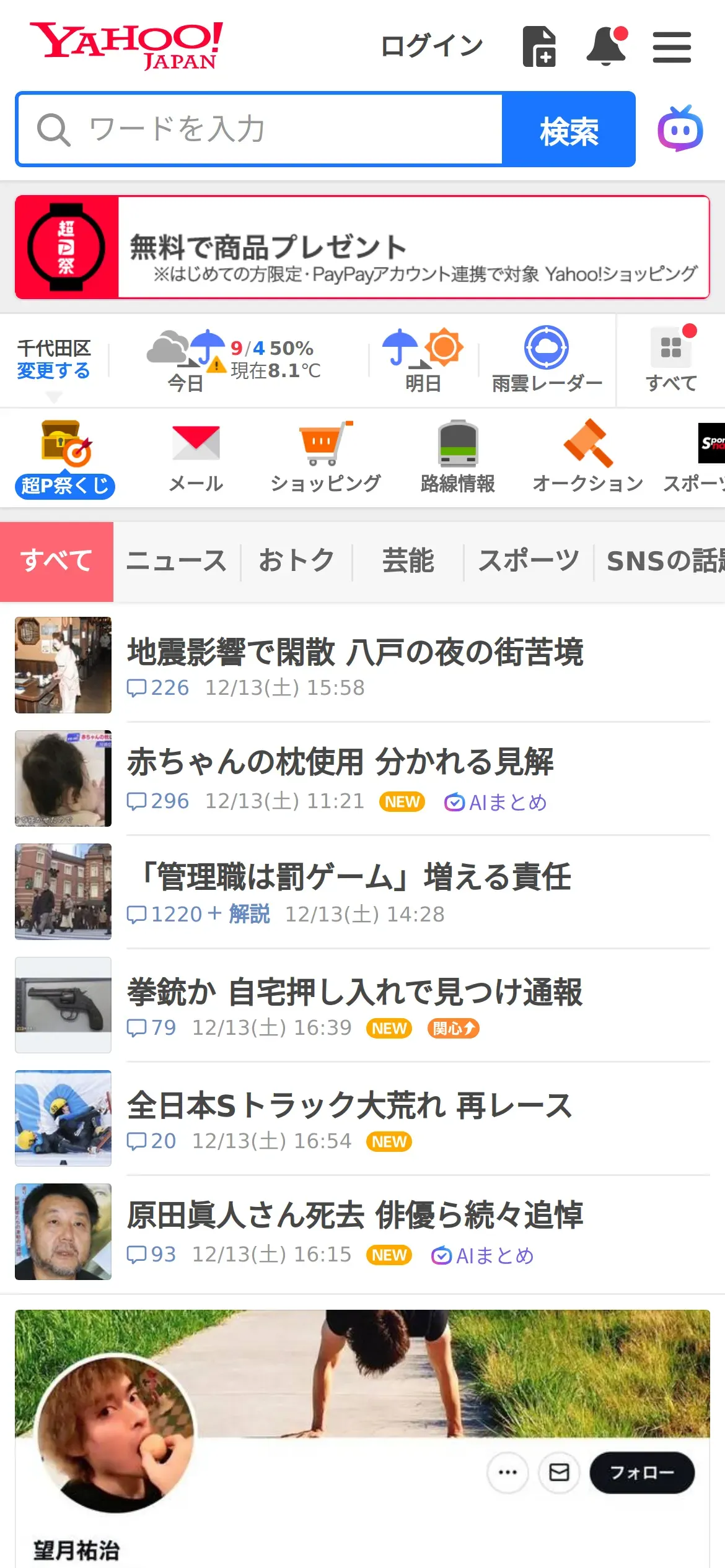Open article 赤ちゃんの枕使用 分かれる見解

340,762
